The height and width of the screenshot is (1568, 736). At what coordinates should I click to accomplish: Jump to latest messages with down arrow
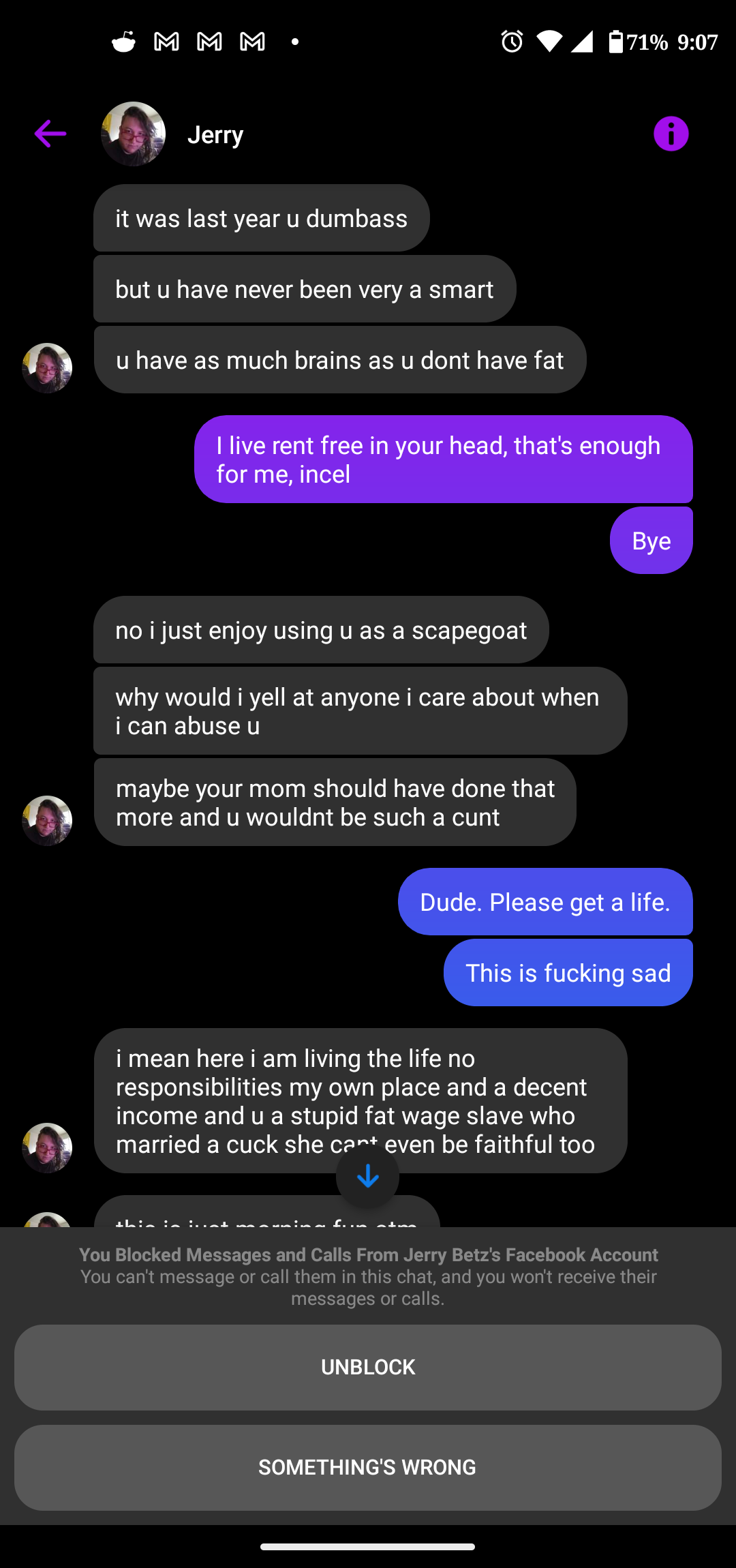point(367,1176)
